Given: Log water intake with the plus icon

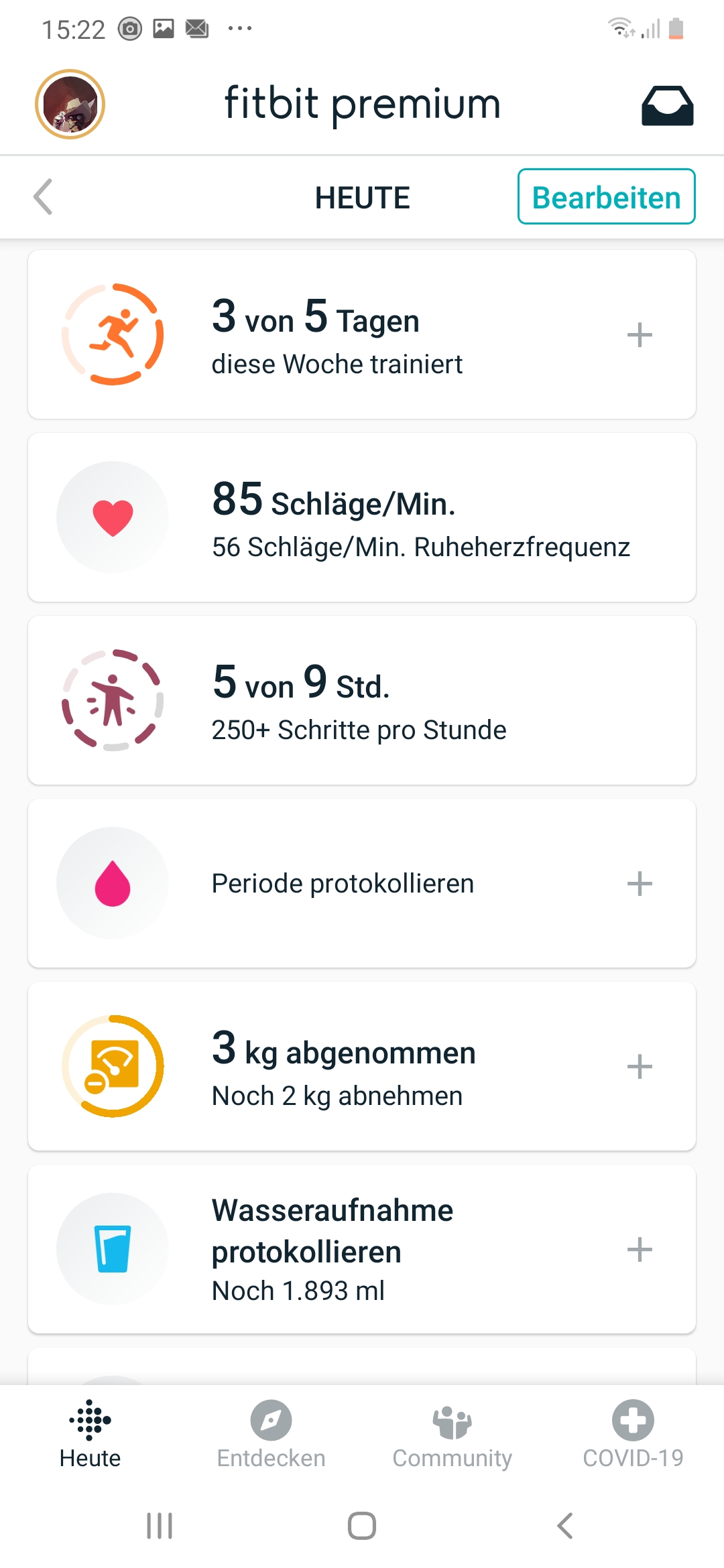Looking at the screenshot, I should pyautogui.click(x=640, y=1249).
